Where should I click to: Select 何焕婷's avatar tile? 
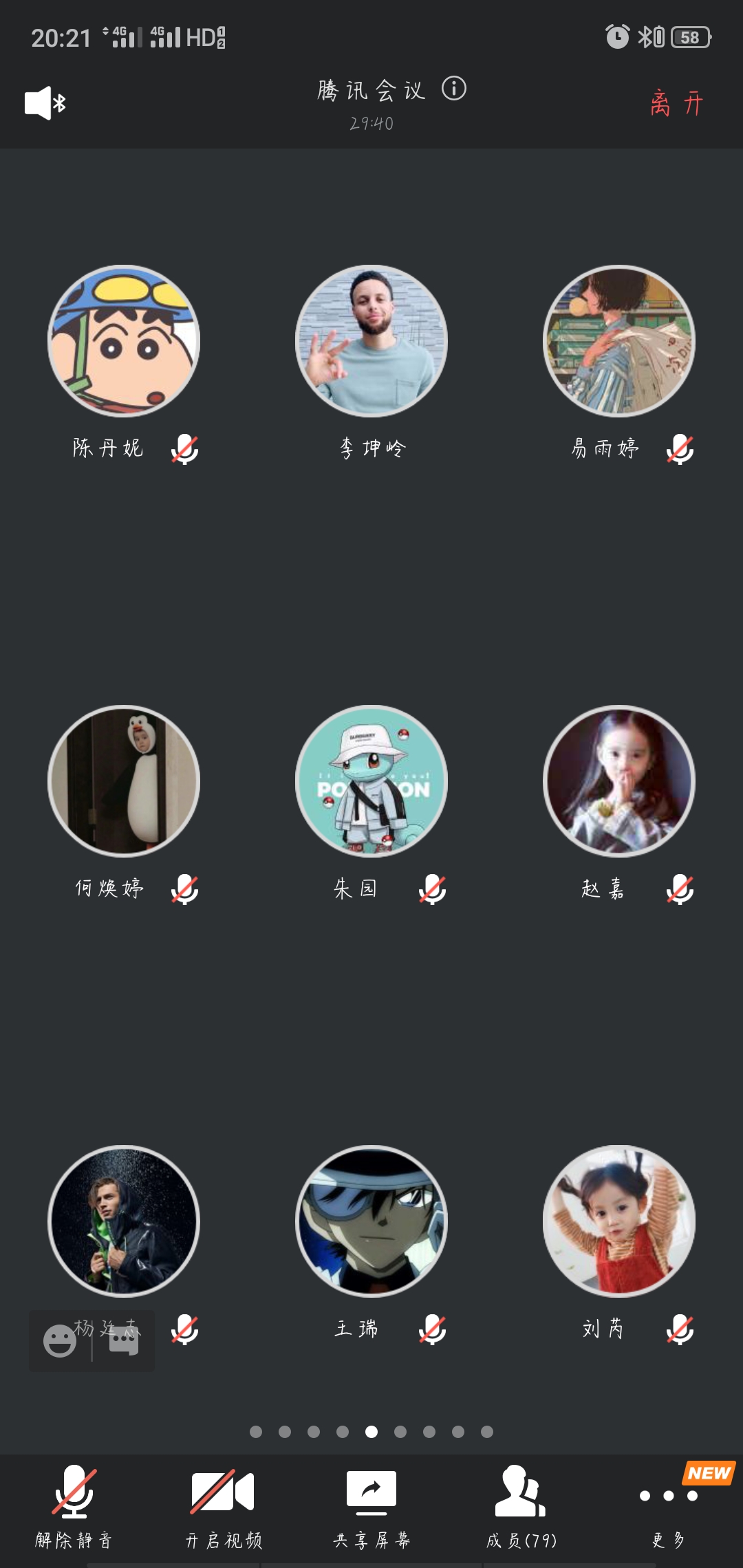(124, 781)
